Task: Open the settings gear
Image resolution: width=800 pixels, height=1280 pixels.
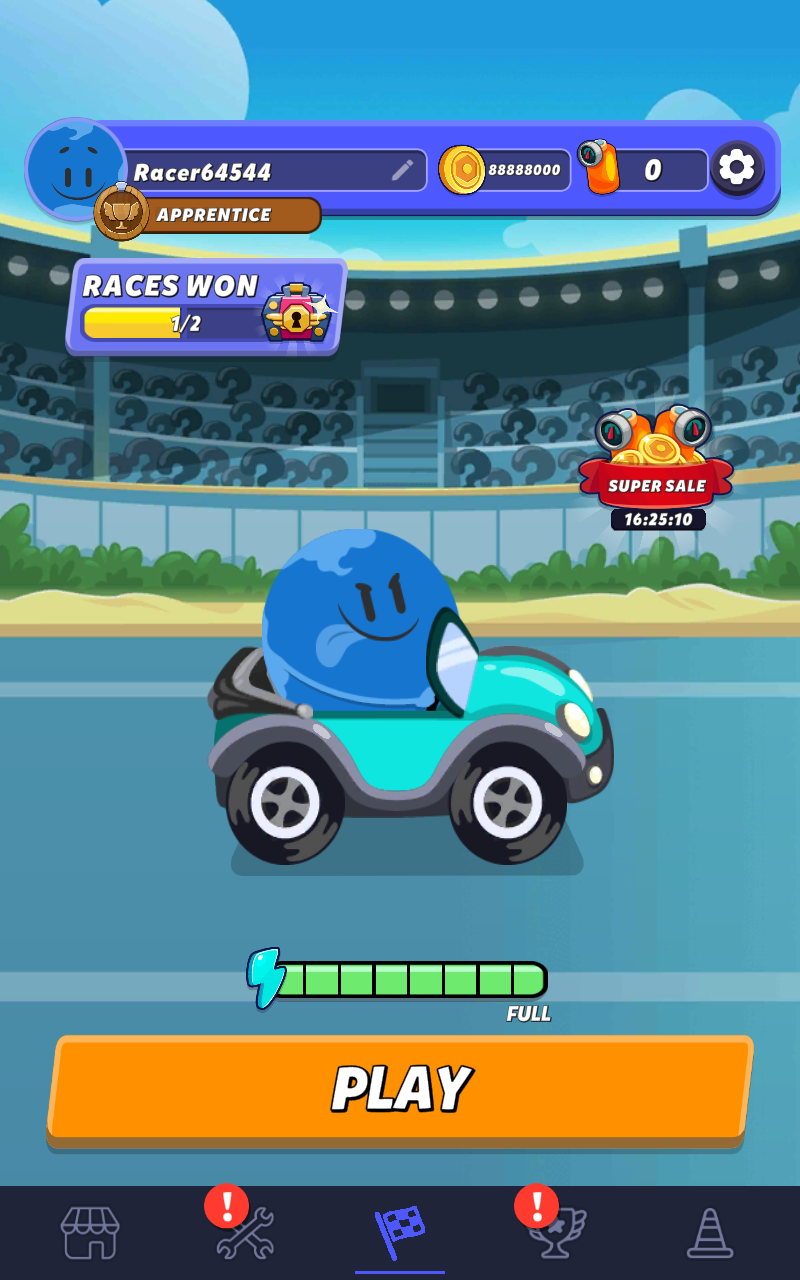Action: tap(737, 169)
